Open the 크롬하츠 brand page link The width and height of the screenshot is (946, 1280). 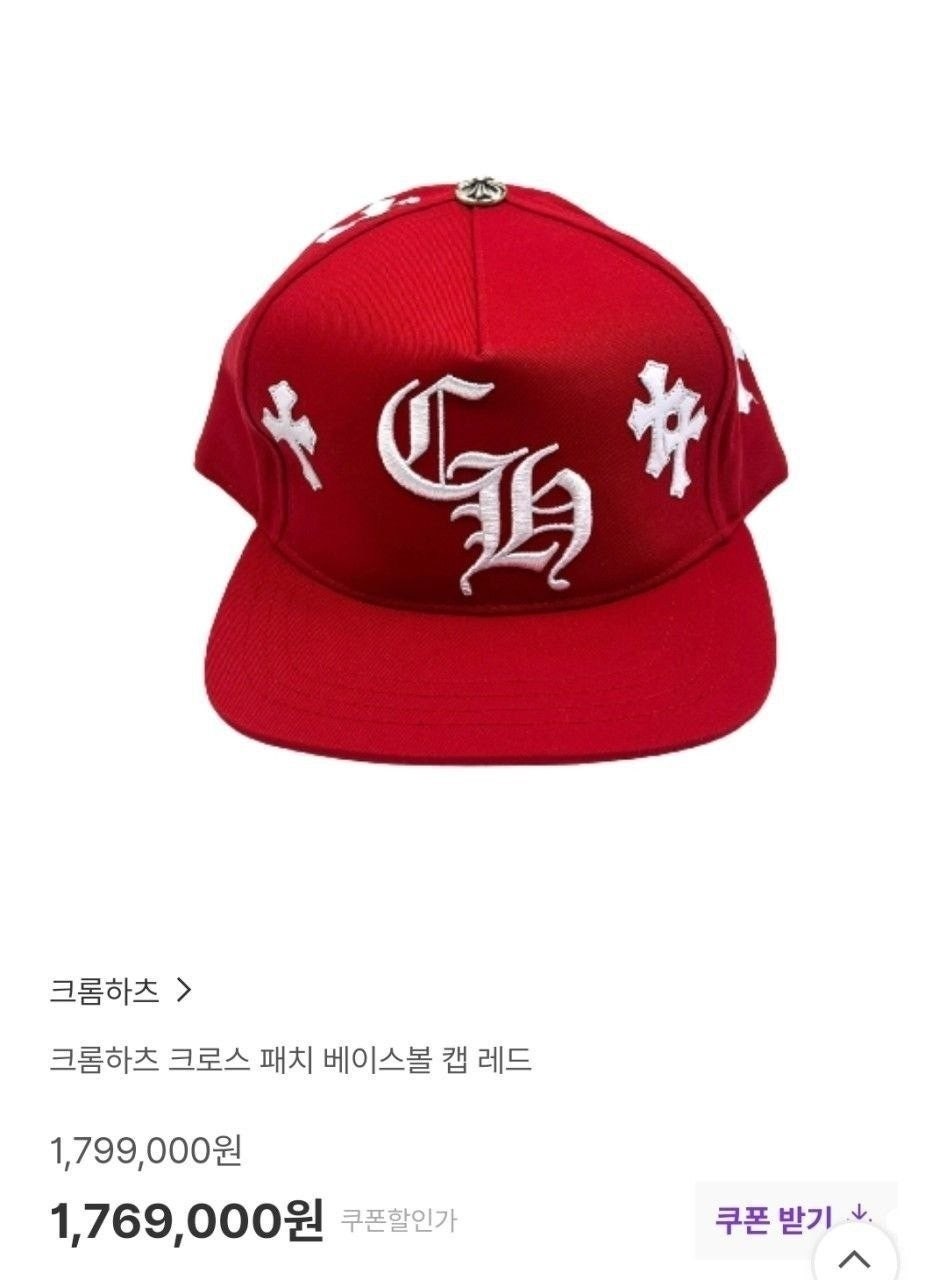pos(120,991)
